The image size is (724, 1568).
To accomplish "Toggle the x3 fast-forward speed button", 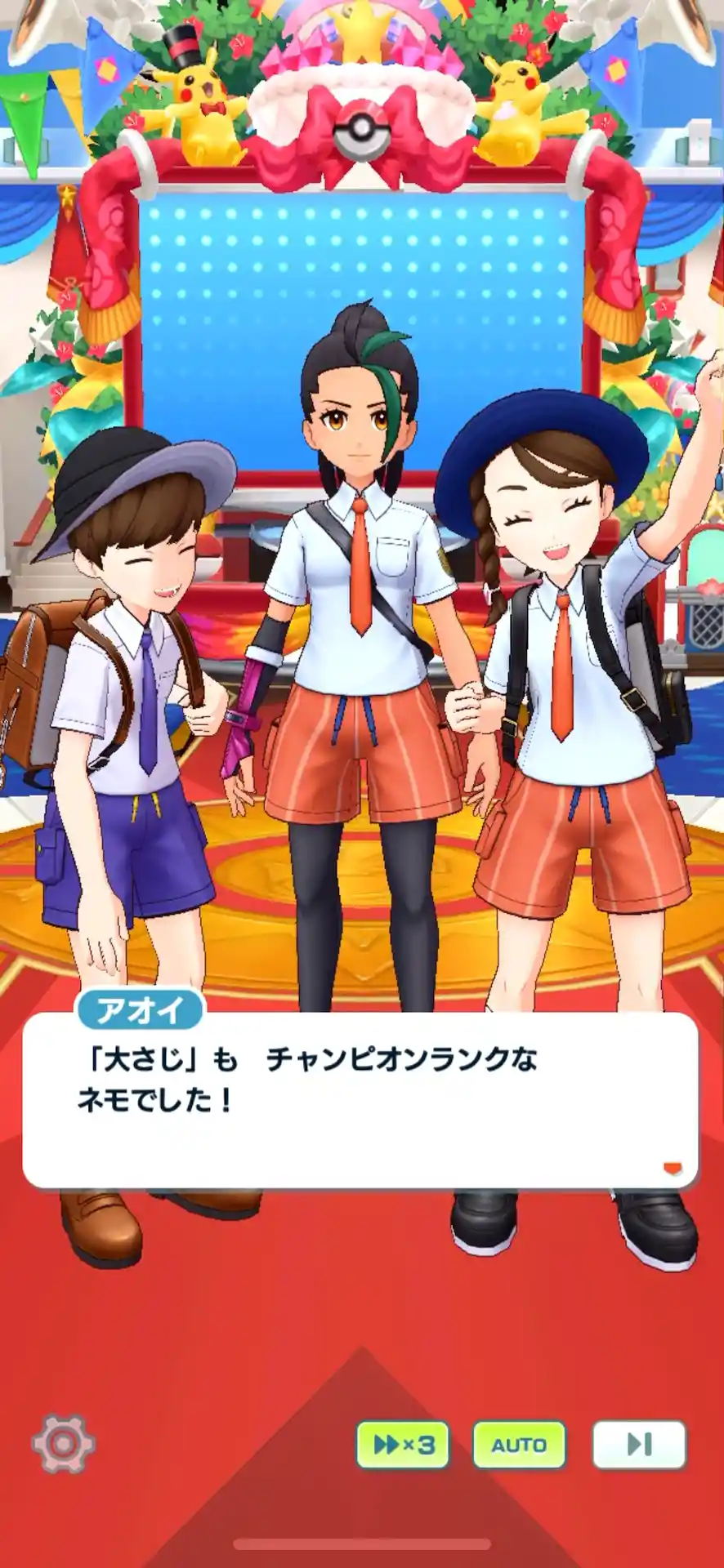I will click(403, 1445).
